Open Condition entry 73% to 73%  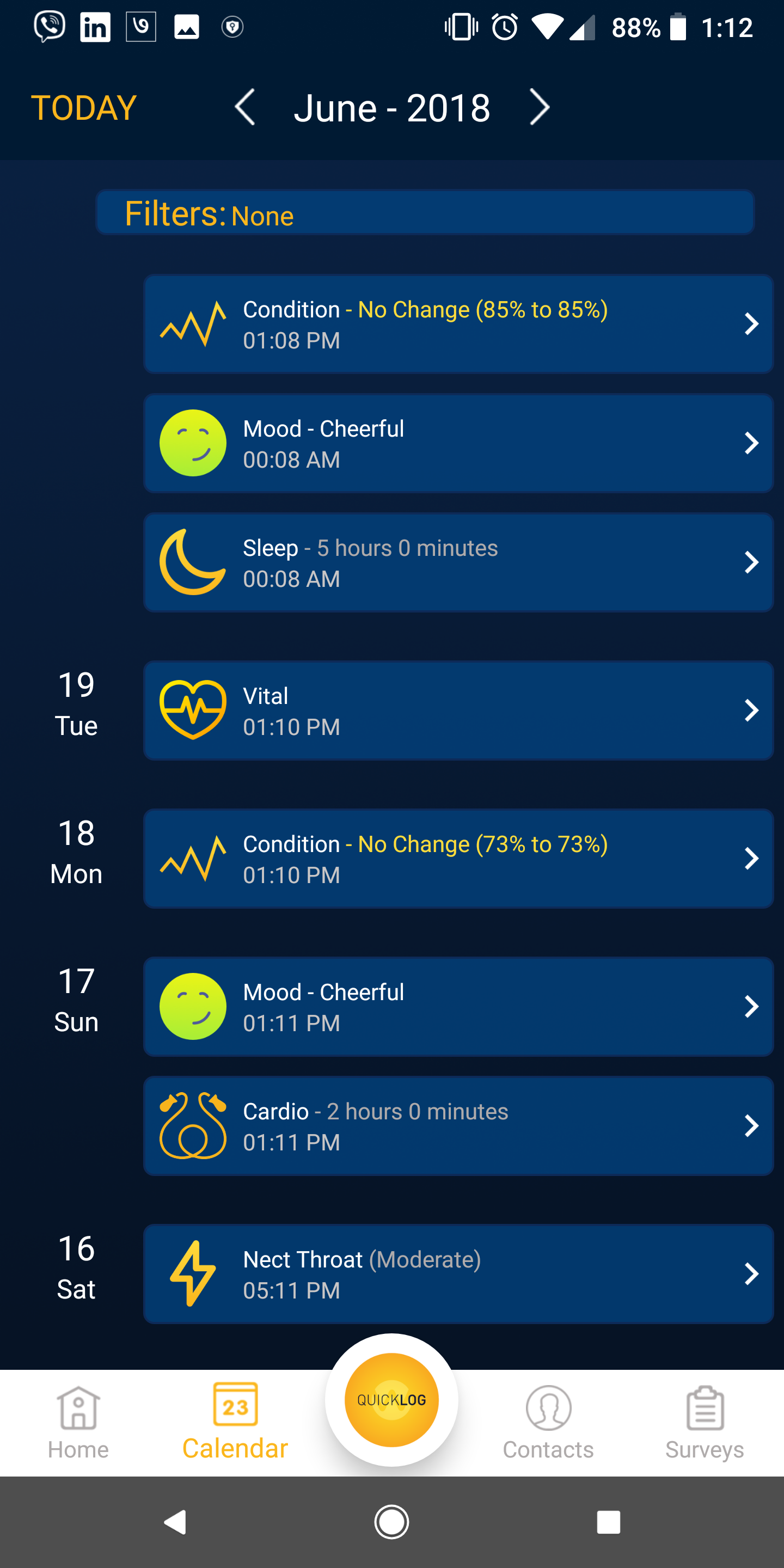click(x=458, y=858)
